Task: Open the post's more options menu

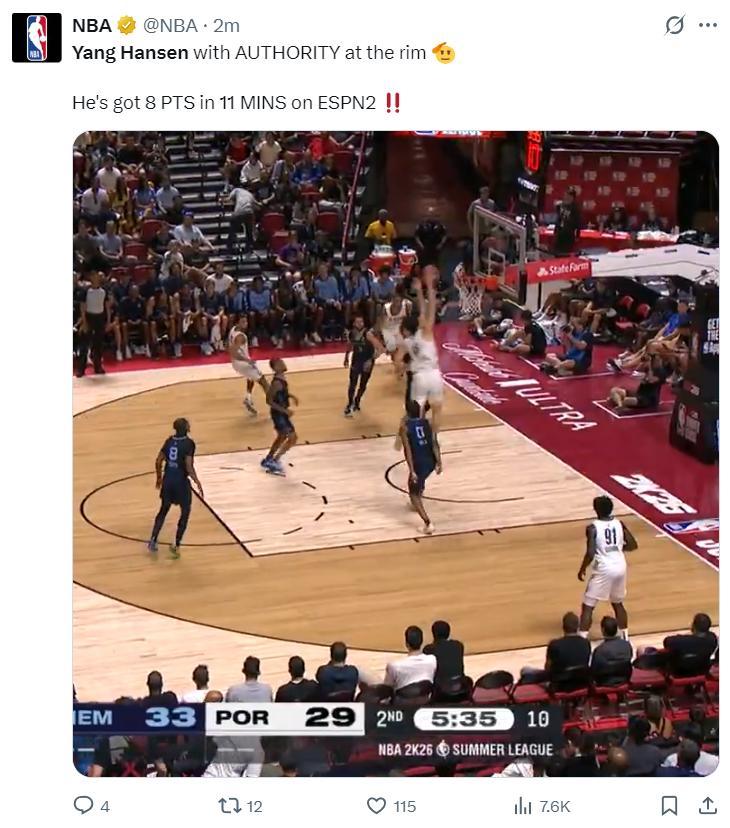Action: click(708, 26)
